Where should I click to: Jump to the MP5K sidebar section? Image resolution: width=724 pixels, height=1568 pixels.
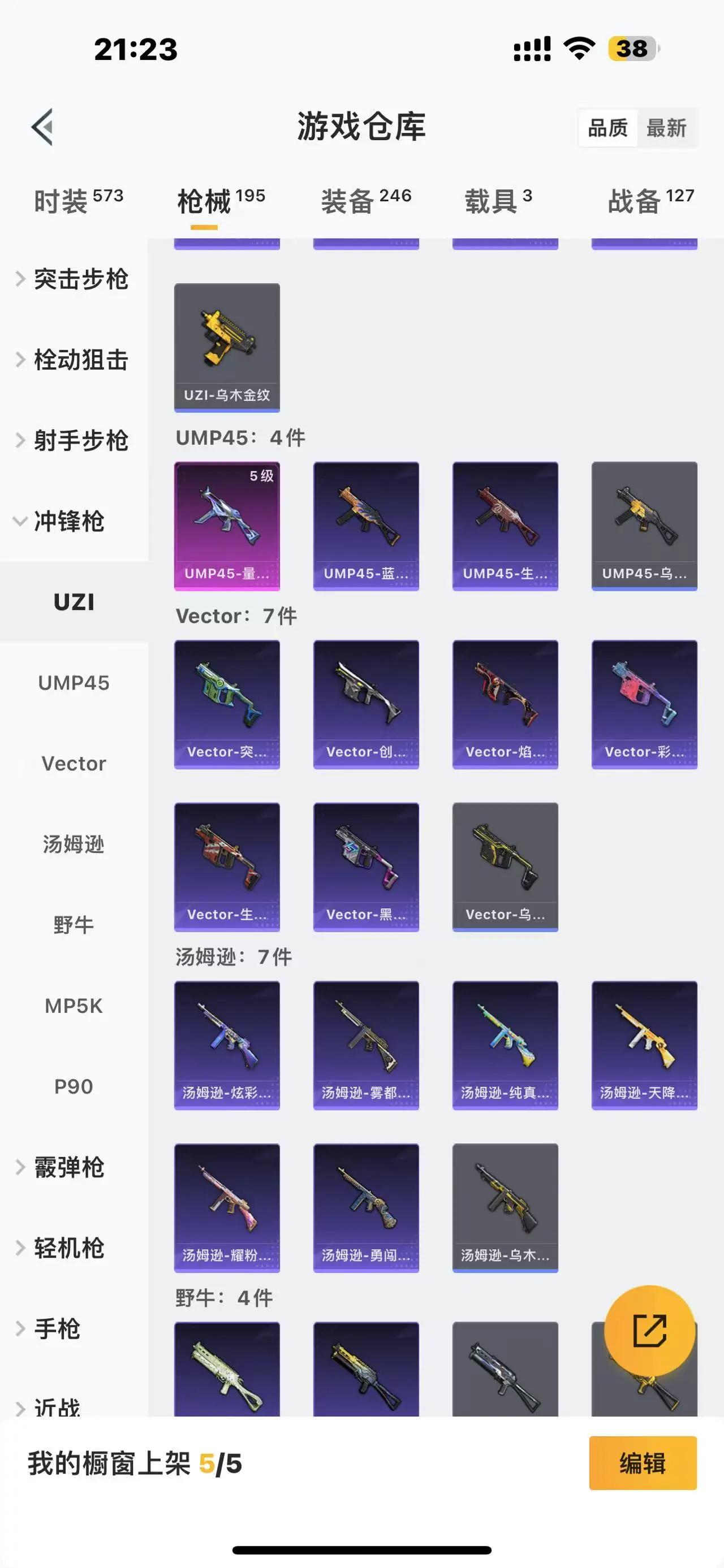pos(74,1006)
